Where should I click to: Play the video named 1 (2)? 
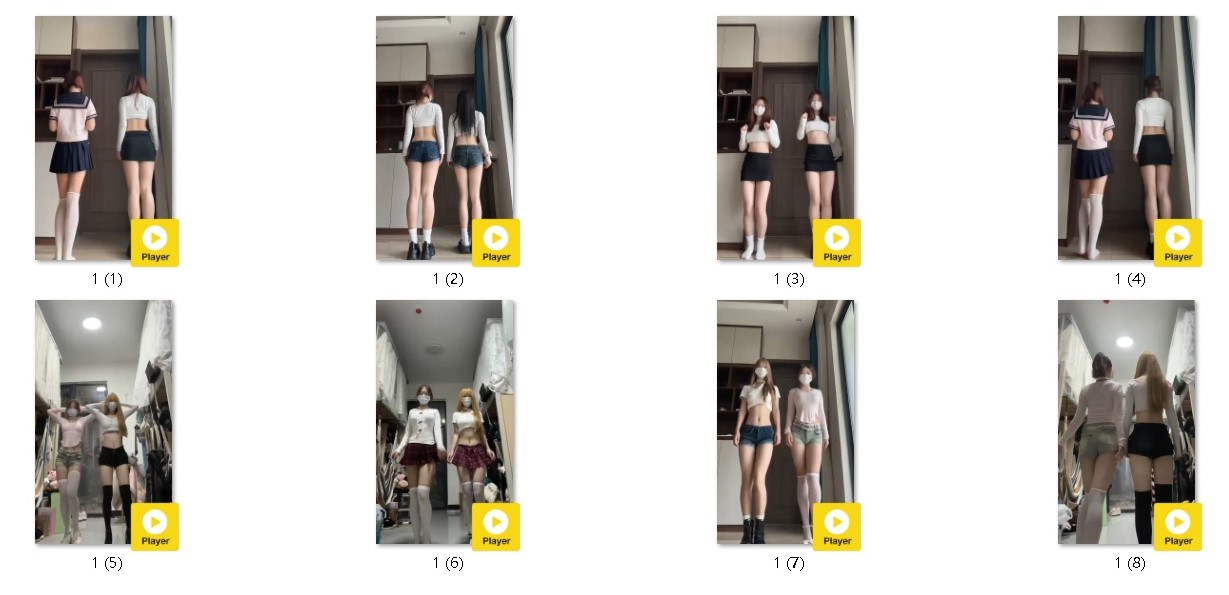446,138
